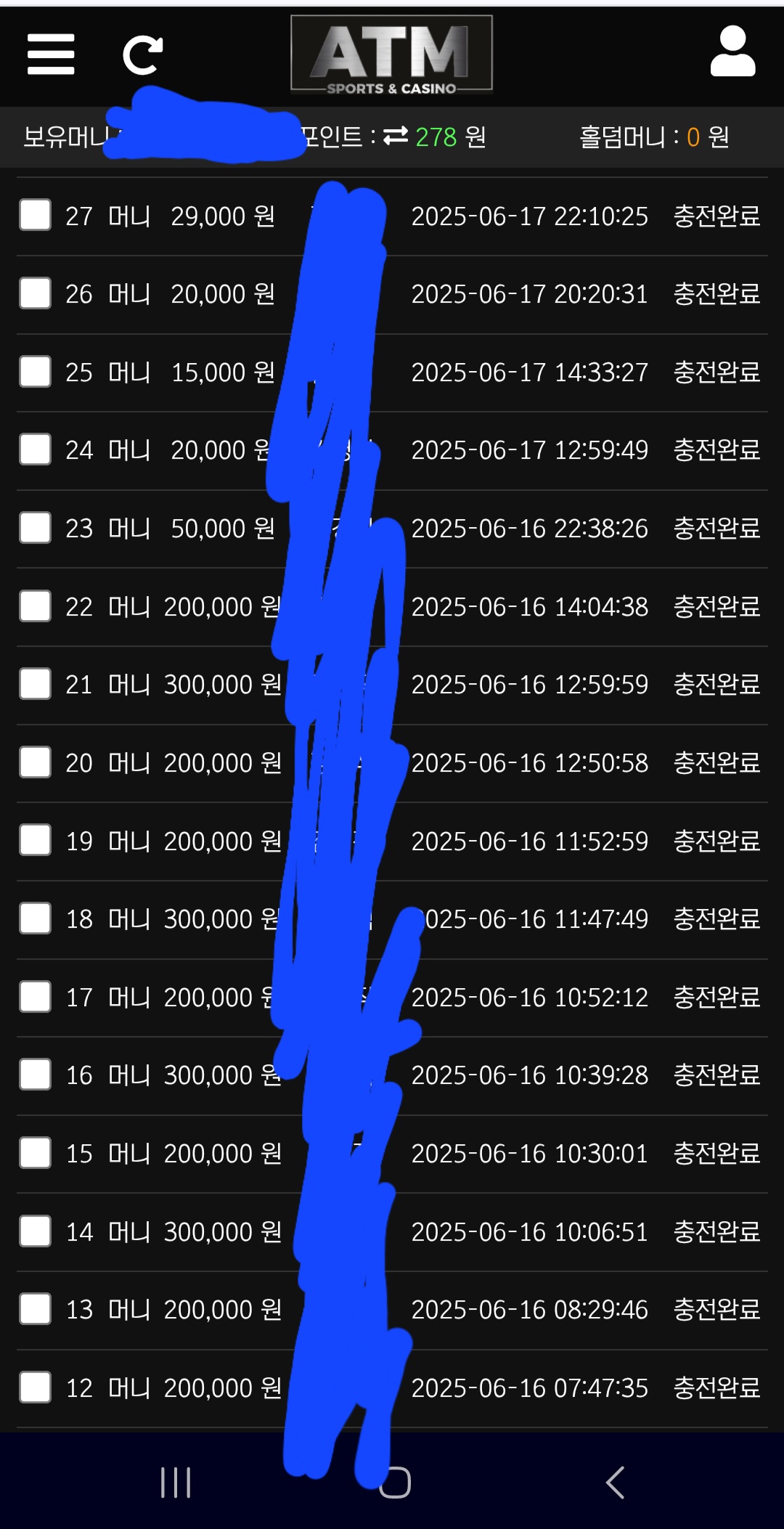Open recent apps from navigation bar

pos(176,1483)
